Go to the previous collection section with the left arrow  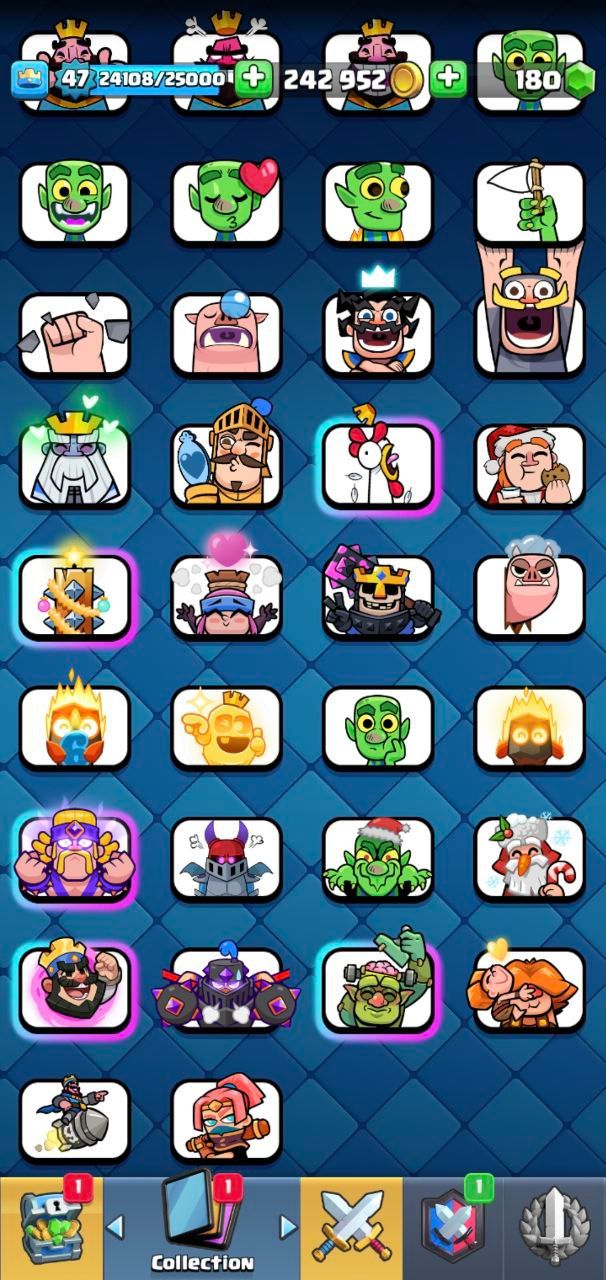pyautogui.click(x=116, y=1226)
